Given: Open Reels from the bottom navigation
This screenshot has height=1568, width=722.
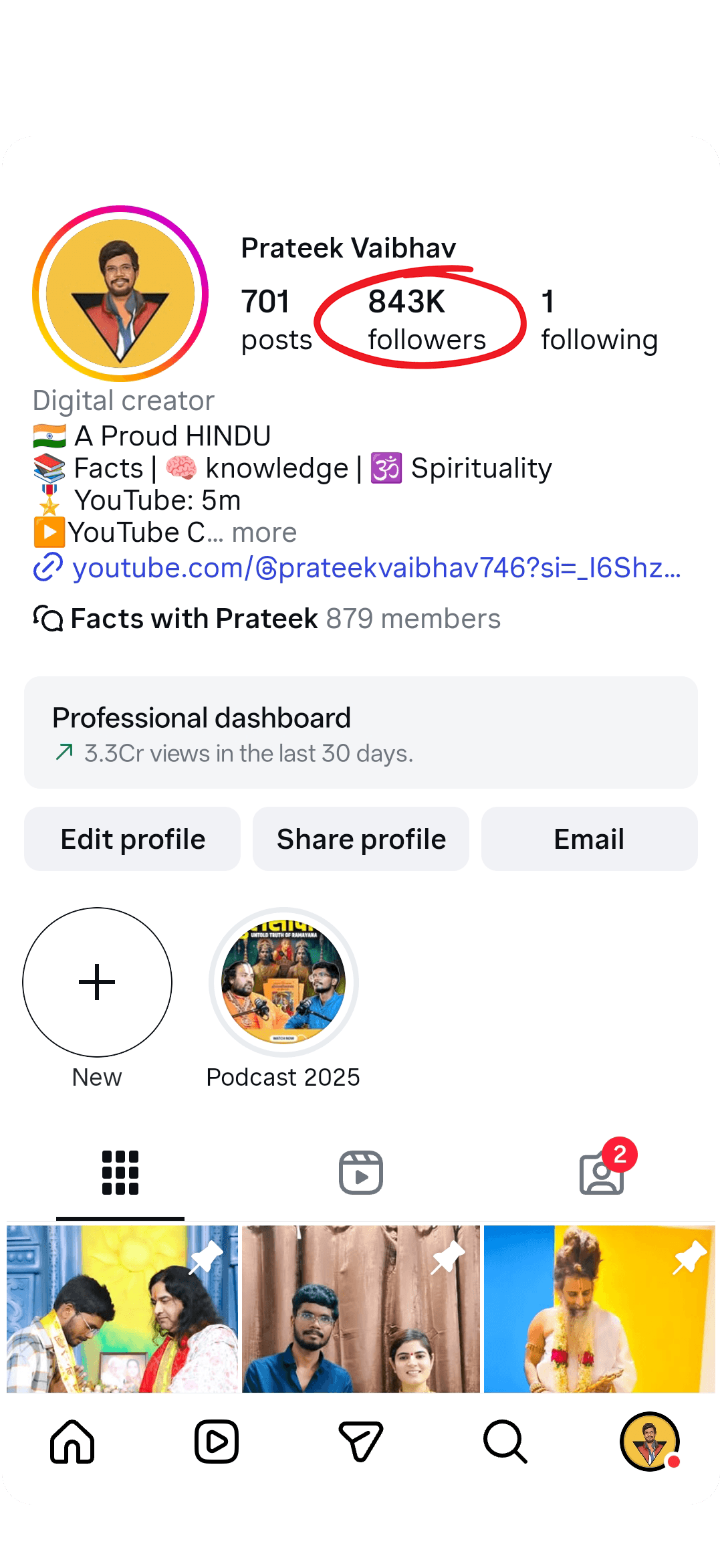Looking at the screenshot, I should tap(216, 1442).
